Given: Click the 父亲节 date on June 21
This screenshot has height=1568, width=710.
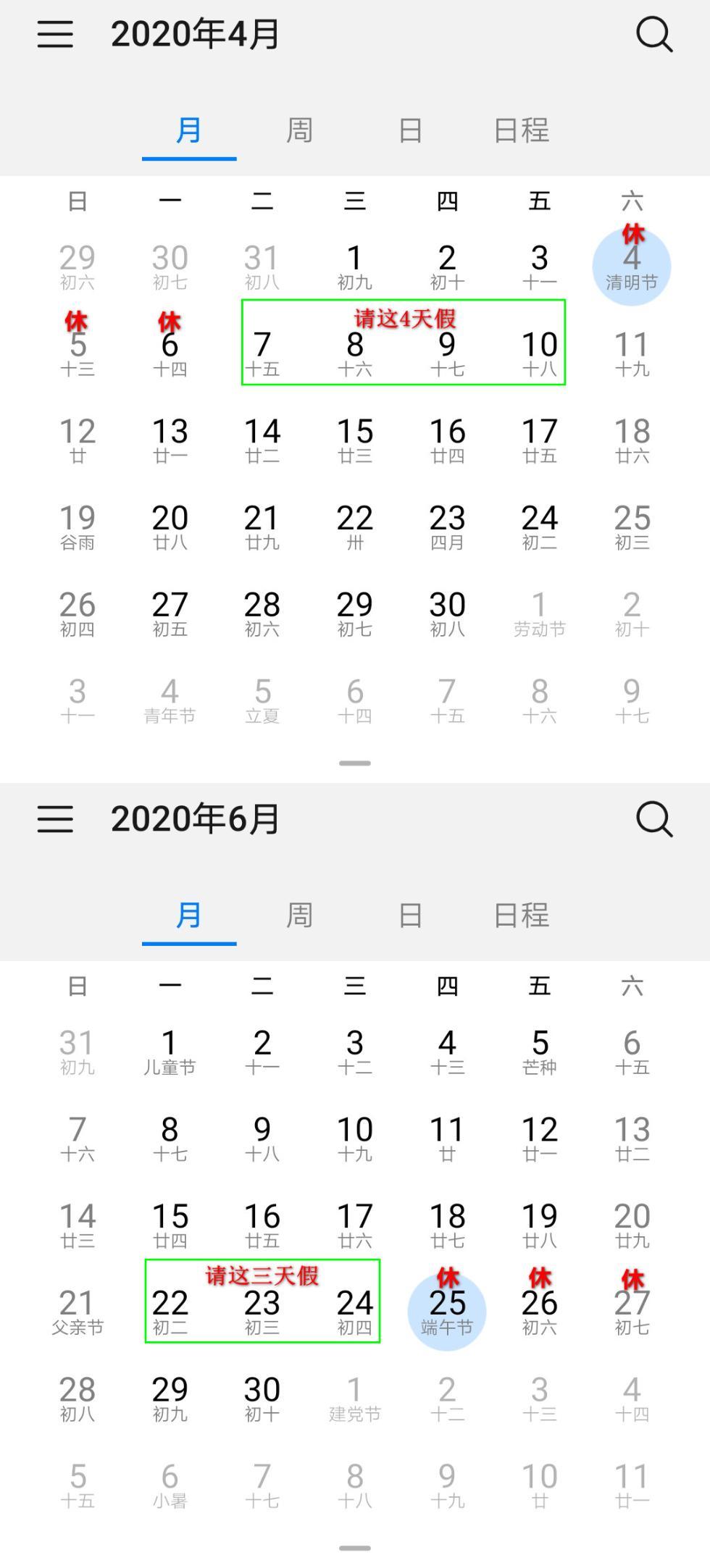Looking at the screenshot, I should 78,1311.
